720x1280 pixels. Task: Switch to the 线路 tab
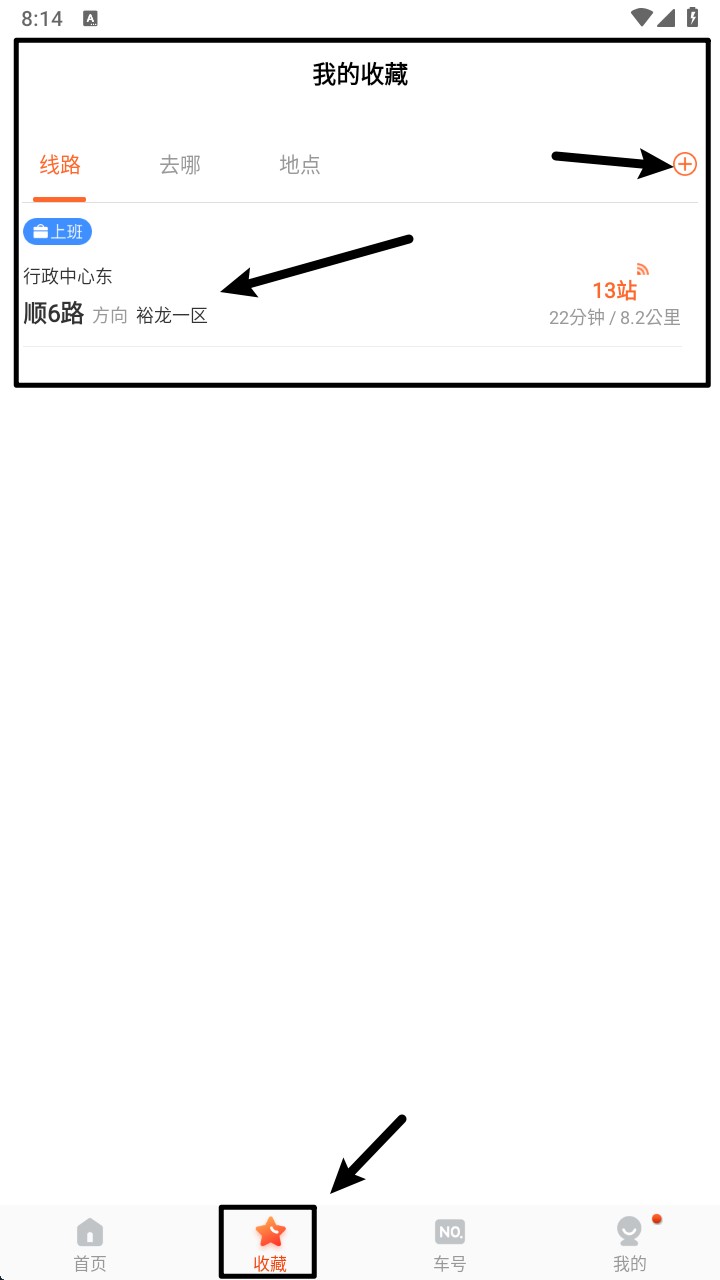point(60,166)
